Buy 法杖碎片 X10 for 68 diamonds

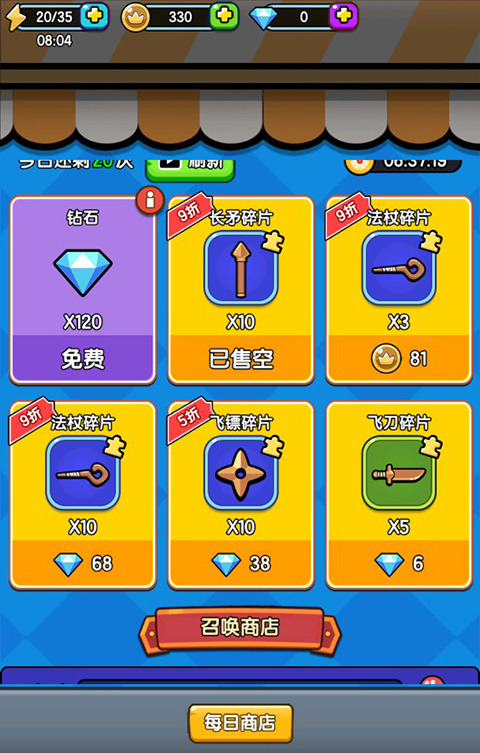click(x=83, y=495)
